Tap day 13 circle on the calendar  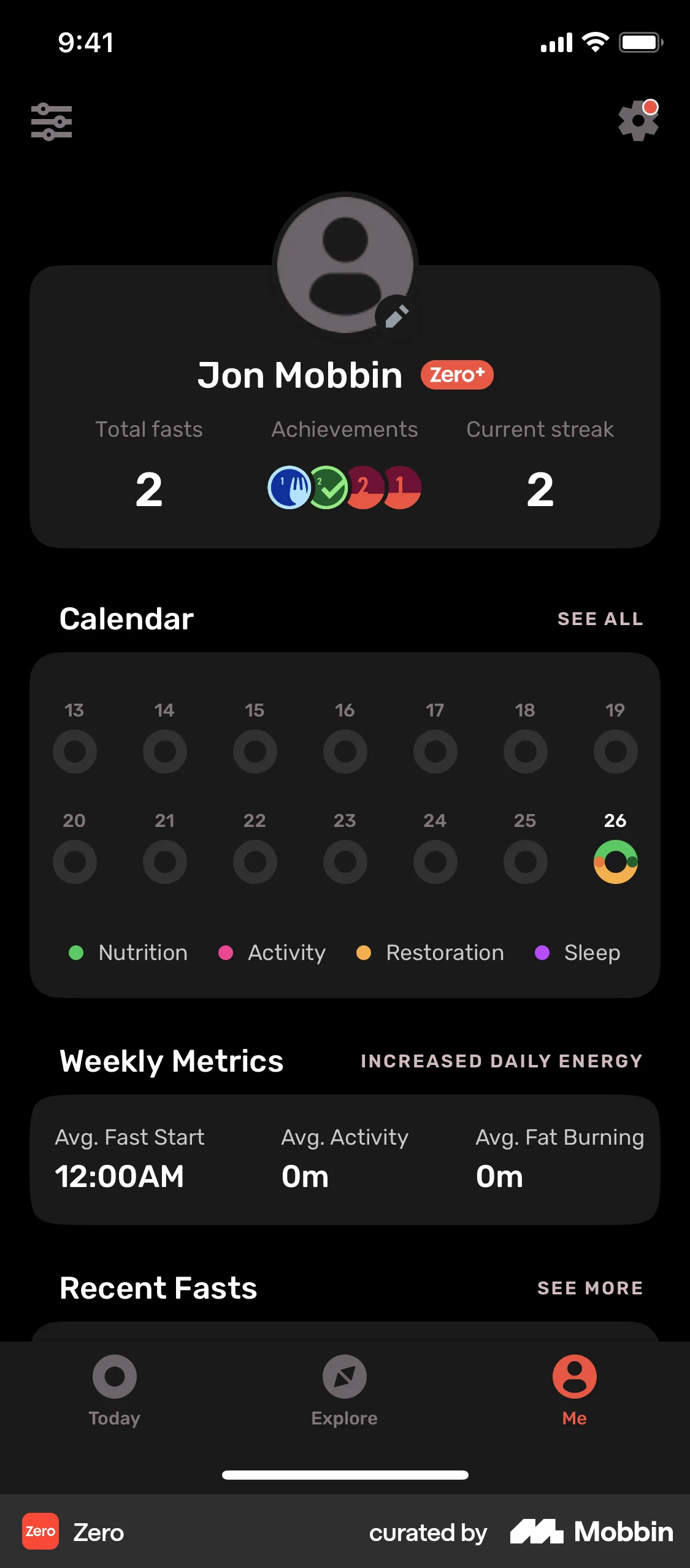(74, 751)
